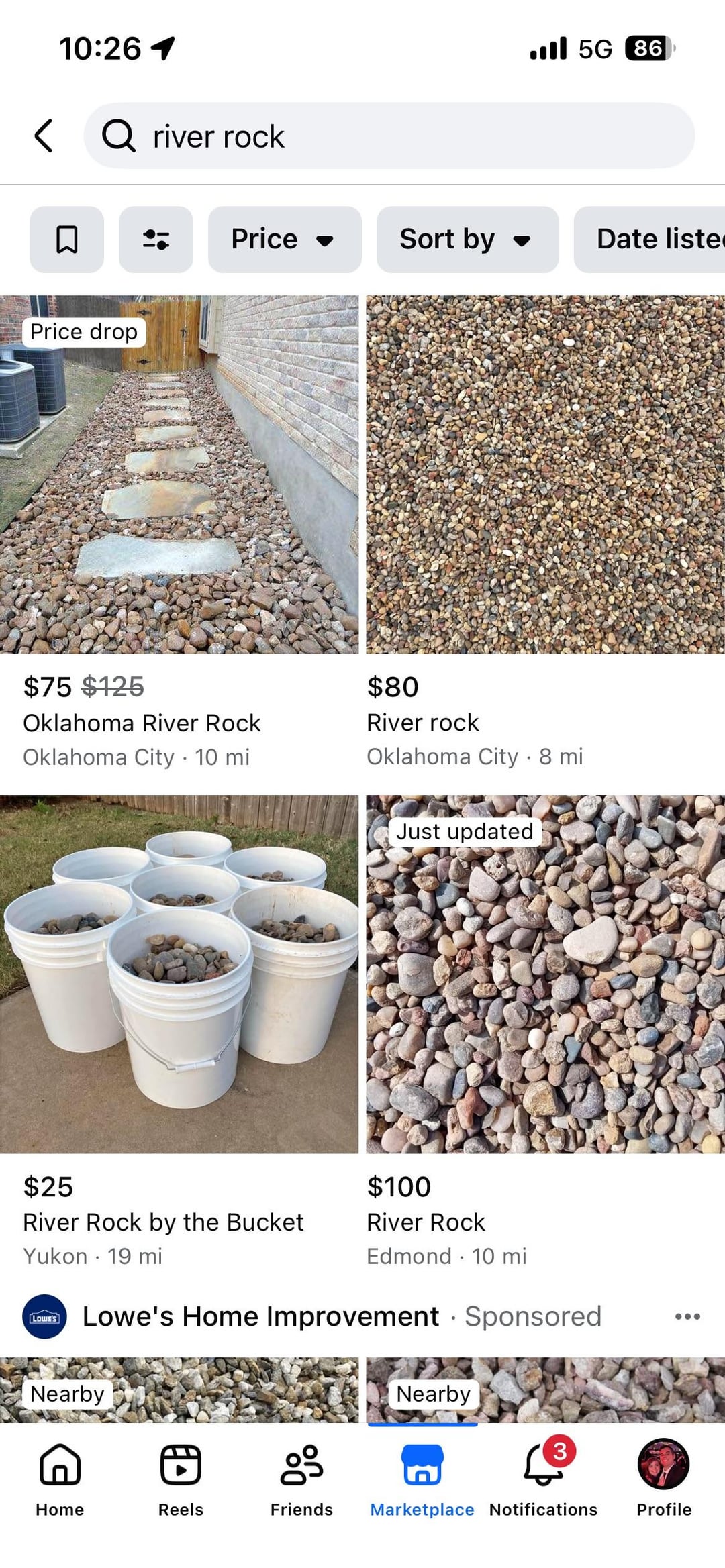Open saved searches bookmark icon
The image size is (725, 1568).
tap(66, 240)
